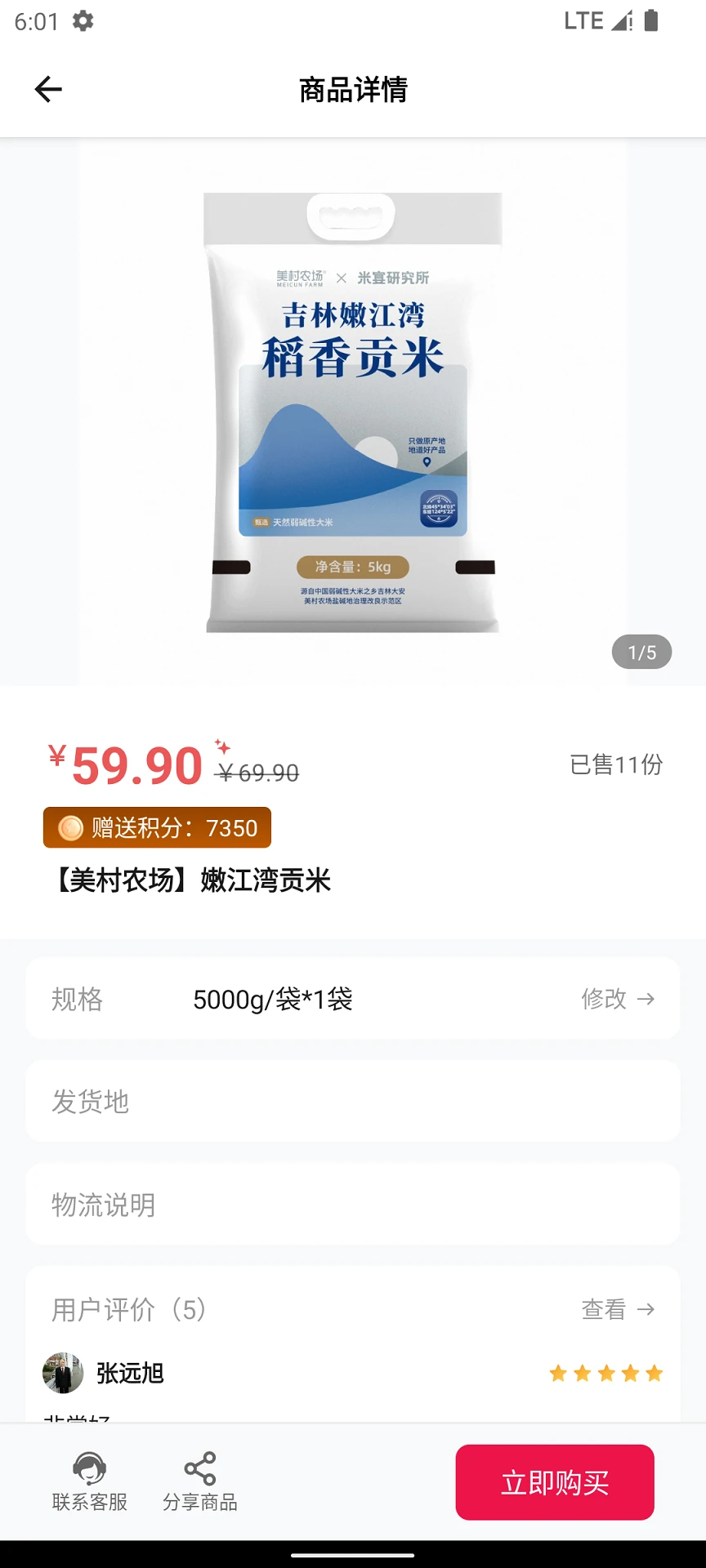Tap 立即购买 to buy now
This screenshot has width=706, height=1568.
pos(554,1481)
